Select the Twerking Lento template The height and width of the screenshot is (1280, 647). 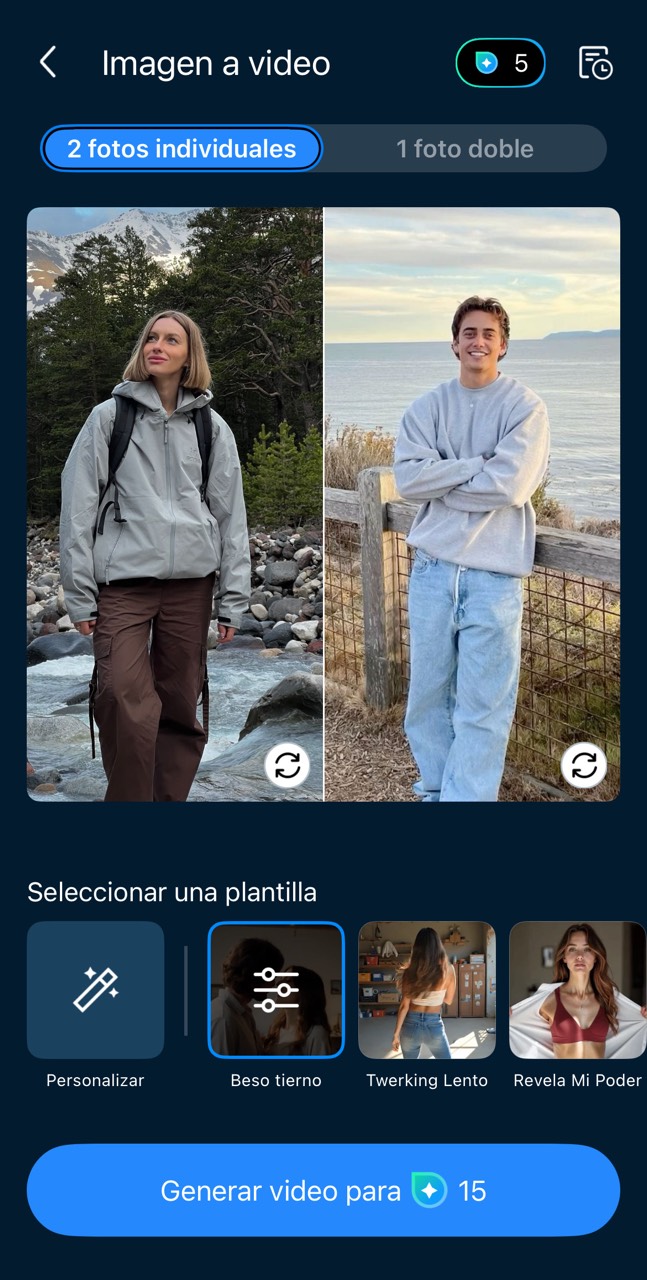coord(427,990)
